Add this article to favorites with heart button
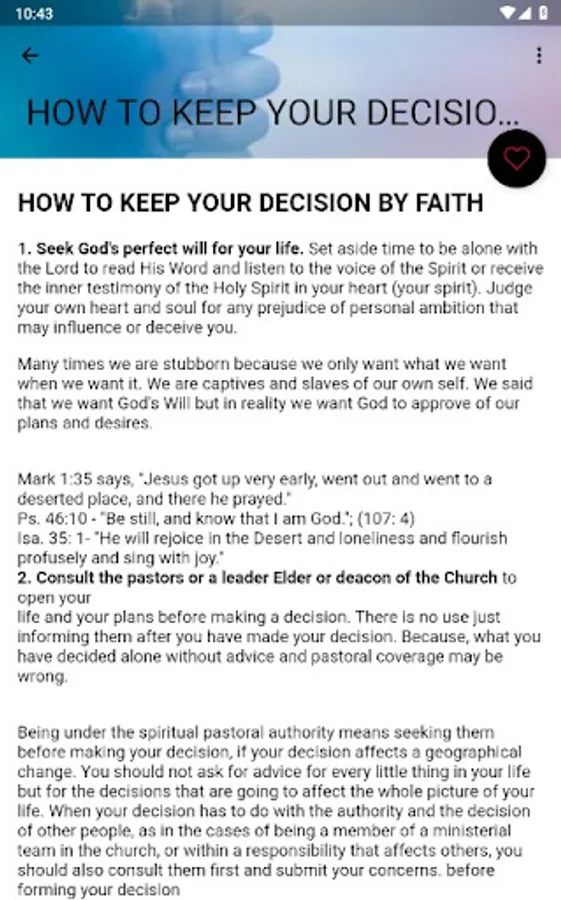This screenshot has height=900, width=561. [x=516, y=158]
